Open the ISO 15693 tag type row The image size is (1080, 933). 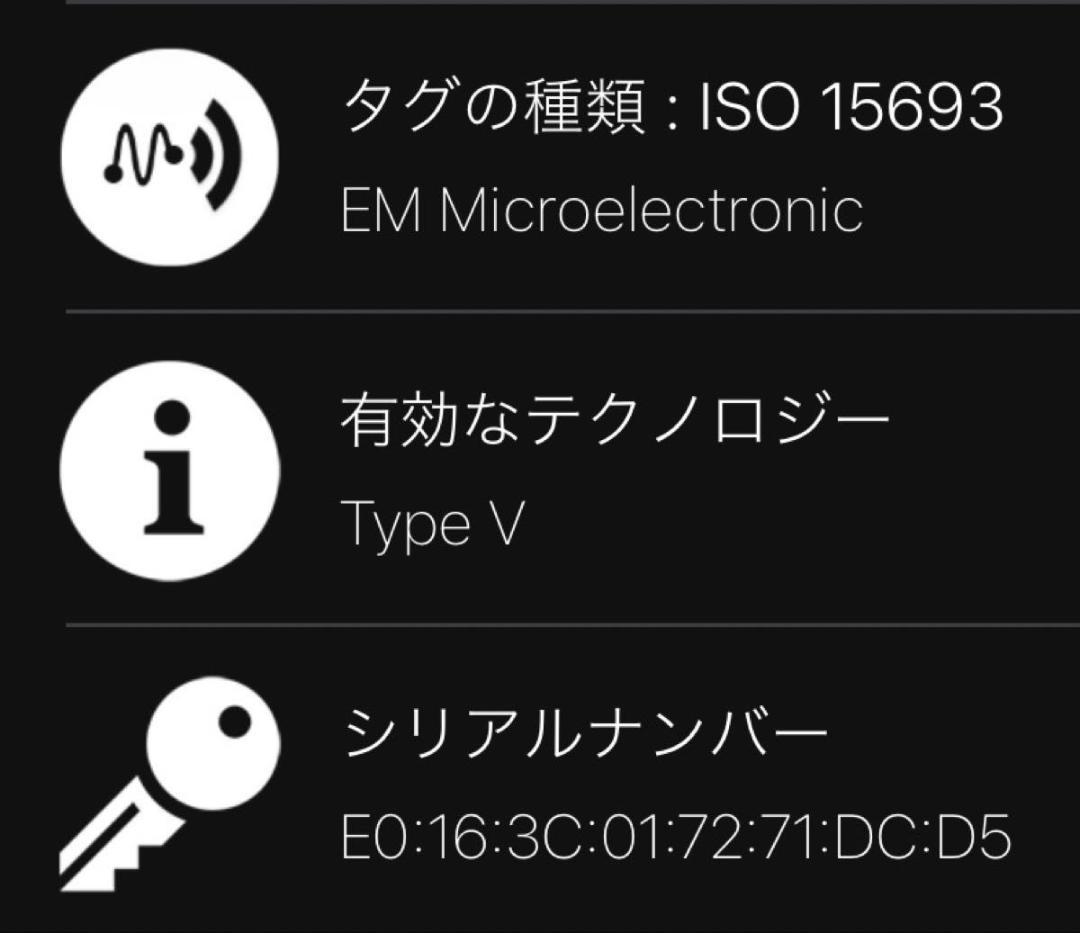(x=600, y=157)
